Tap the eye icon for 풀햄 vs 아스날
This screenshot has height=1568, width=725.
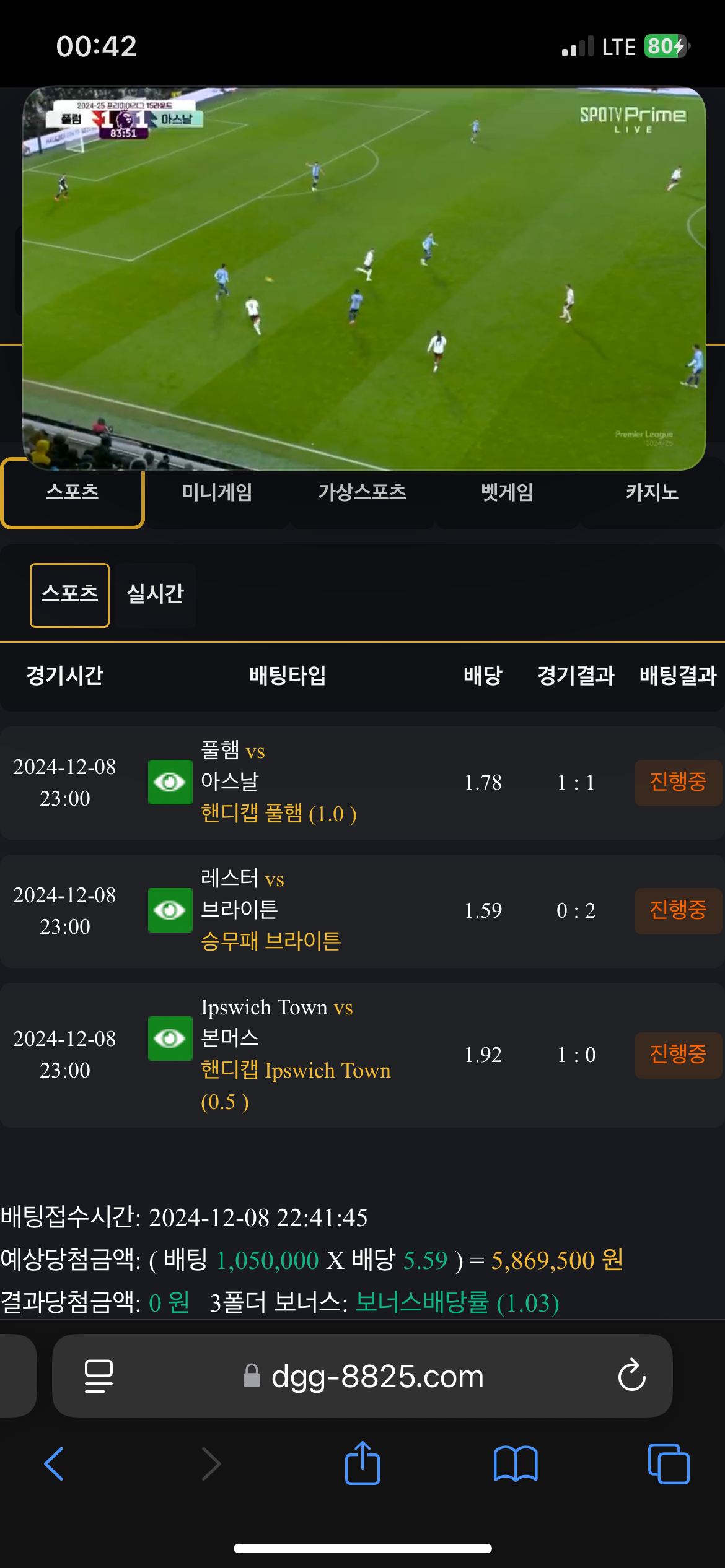coord(170,782)
